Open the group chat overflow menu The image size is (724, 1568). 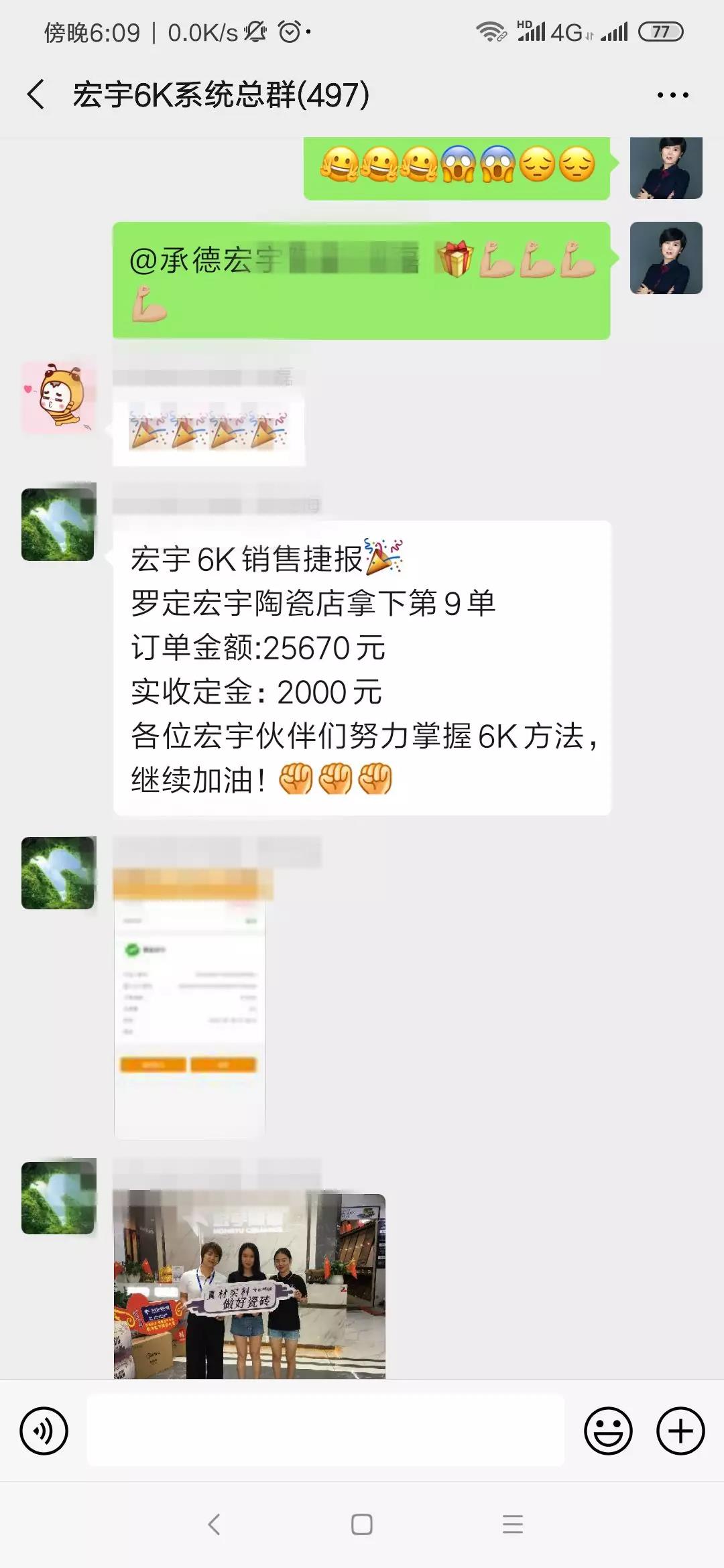pyautogui.click(x=672, y=95)
